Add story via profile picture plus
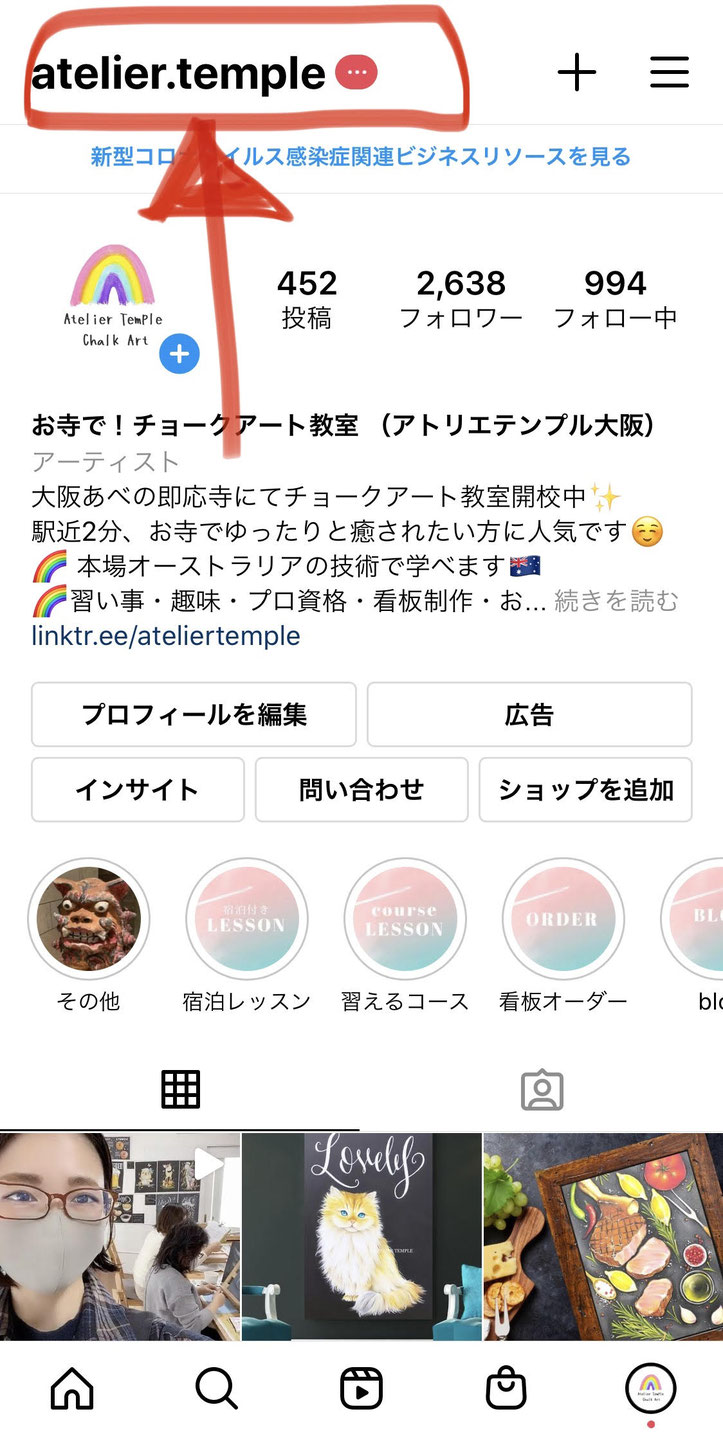Viewport: 723px width, 1452px height. (x=179, y=353)
